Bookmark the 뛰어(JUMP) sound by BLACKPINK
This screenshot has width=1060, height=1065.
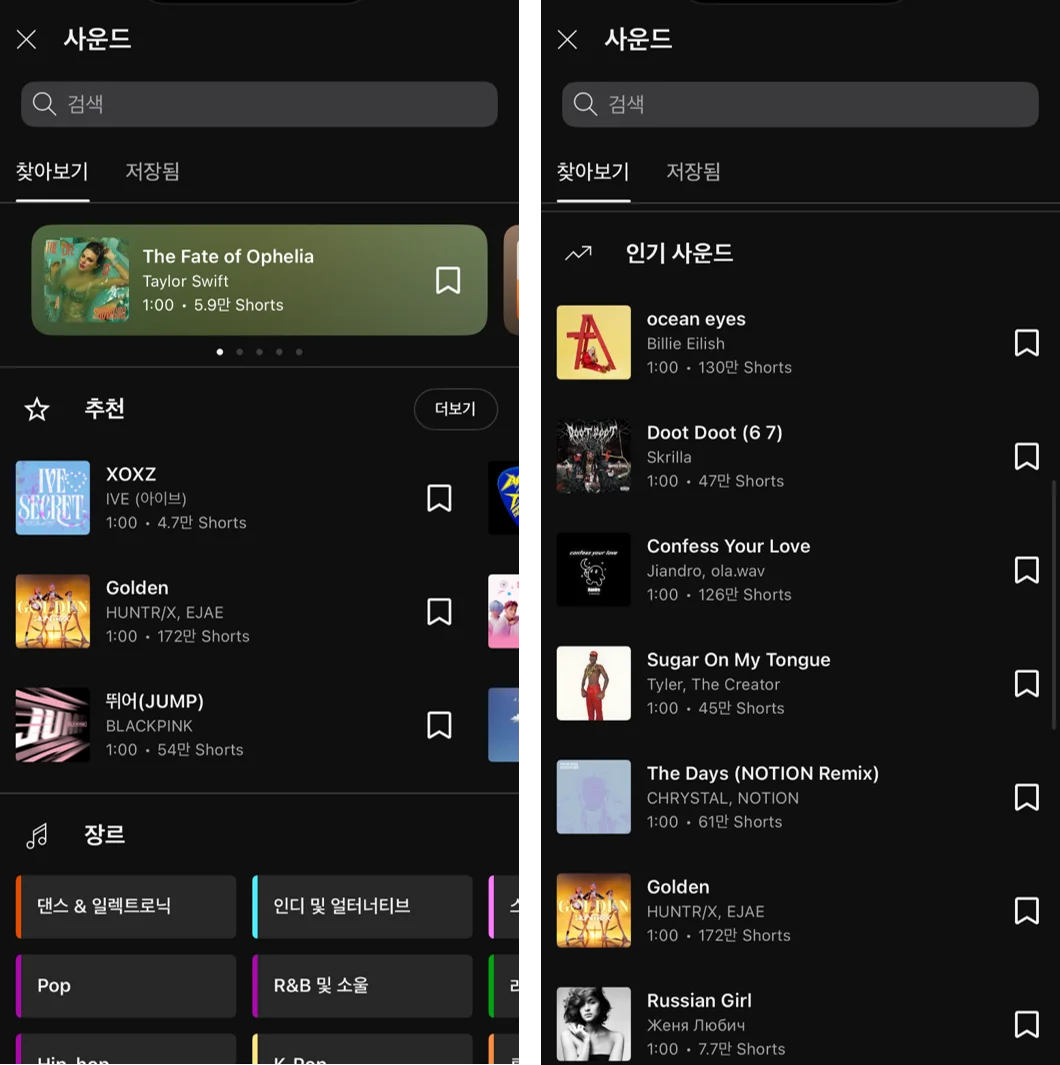(439, 725)
